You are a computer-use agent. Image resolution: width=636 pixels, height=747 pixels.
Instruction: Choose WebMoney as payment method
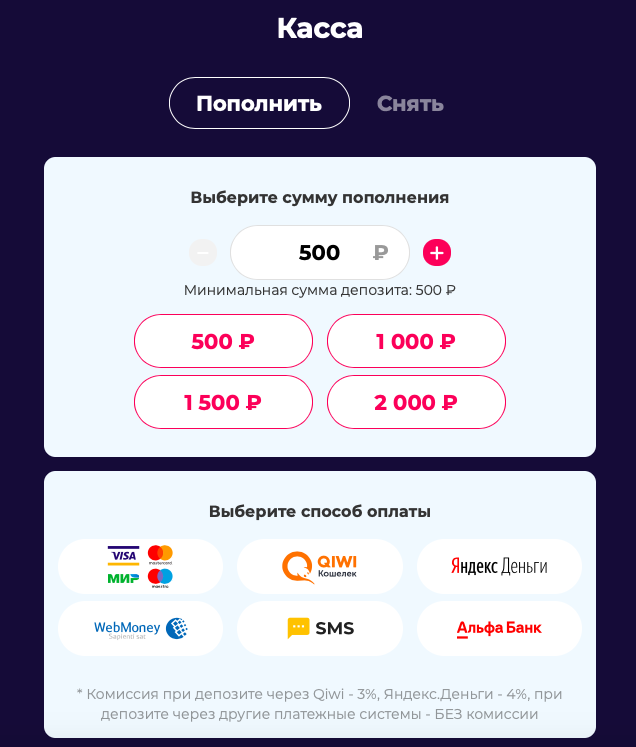click(141, 628)
